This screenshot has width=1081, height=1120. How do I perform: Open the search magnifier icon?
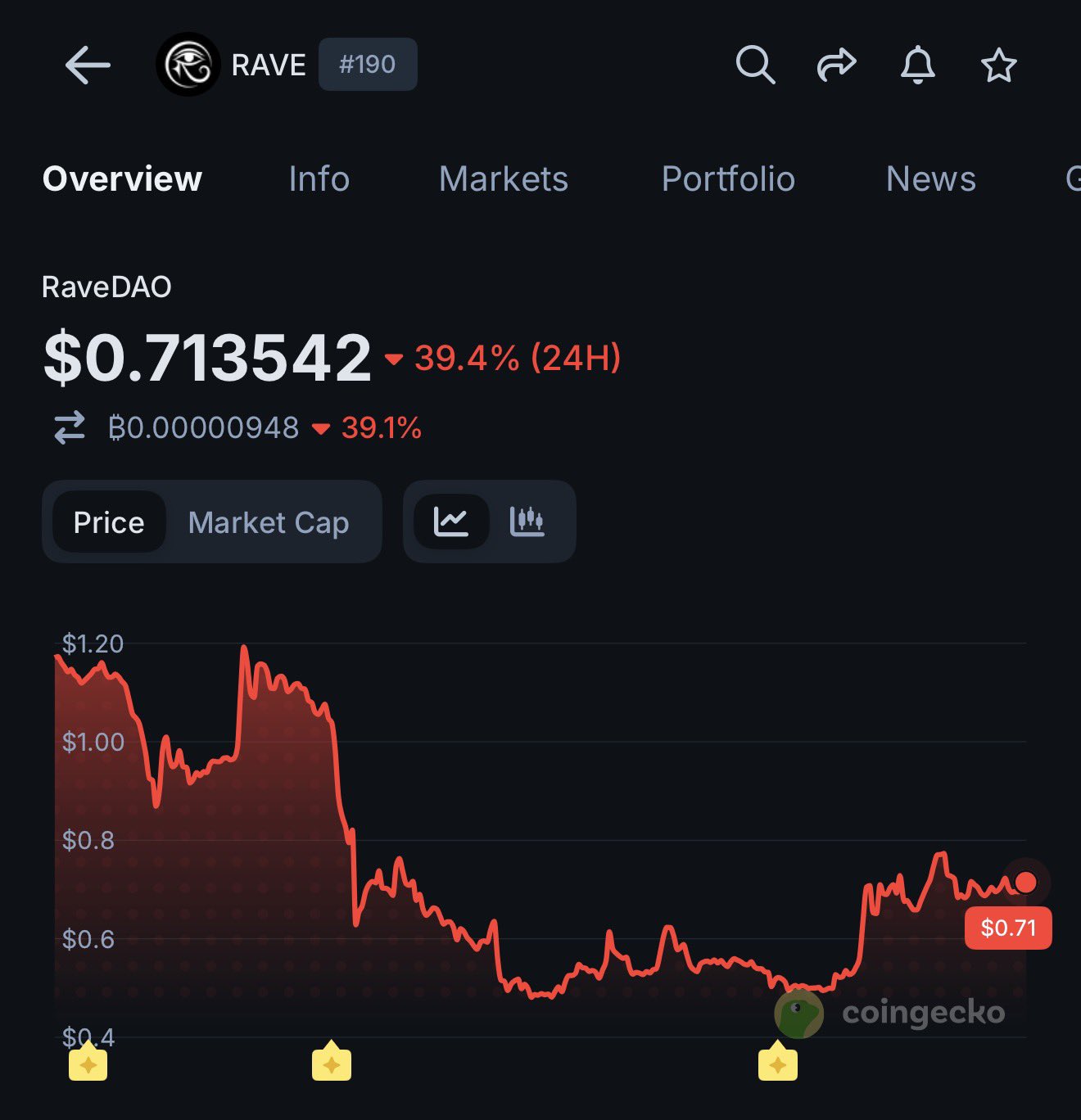pos(754,65)
